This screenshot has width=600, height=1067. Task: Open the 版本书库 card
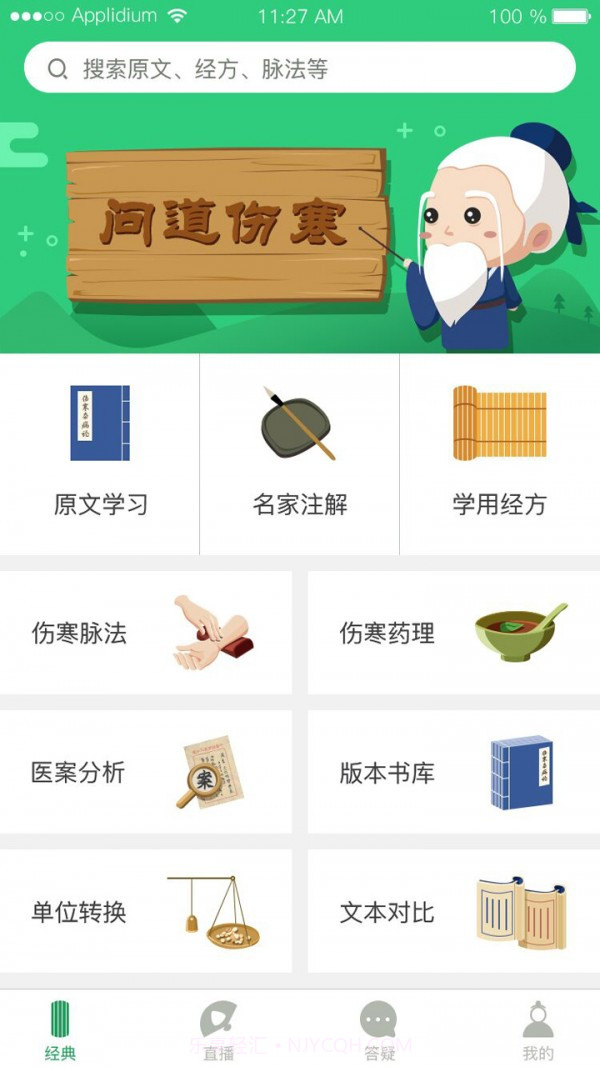454,772
